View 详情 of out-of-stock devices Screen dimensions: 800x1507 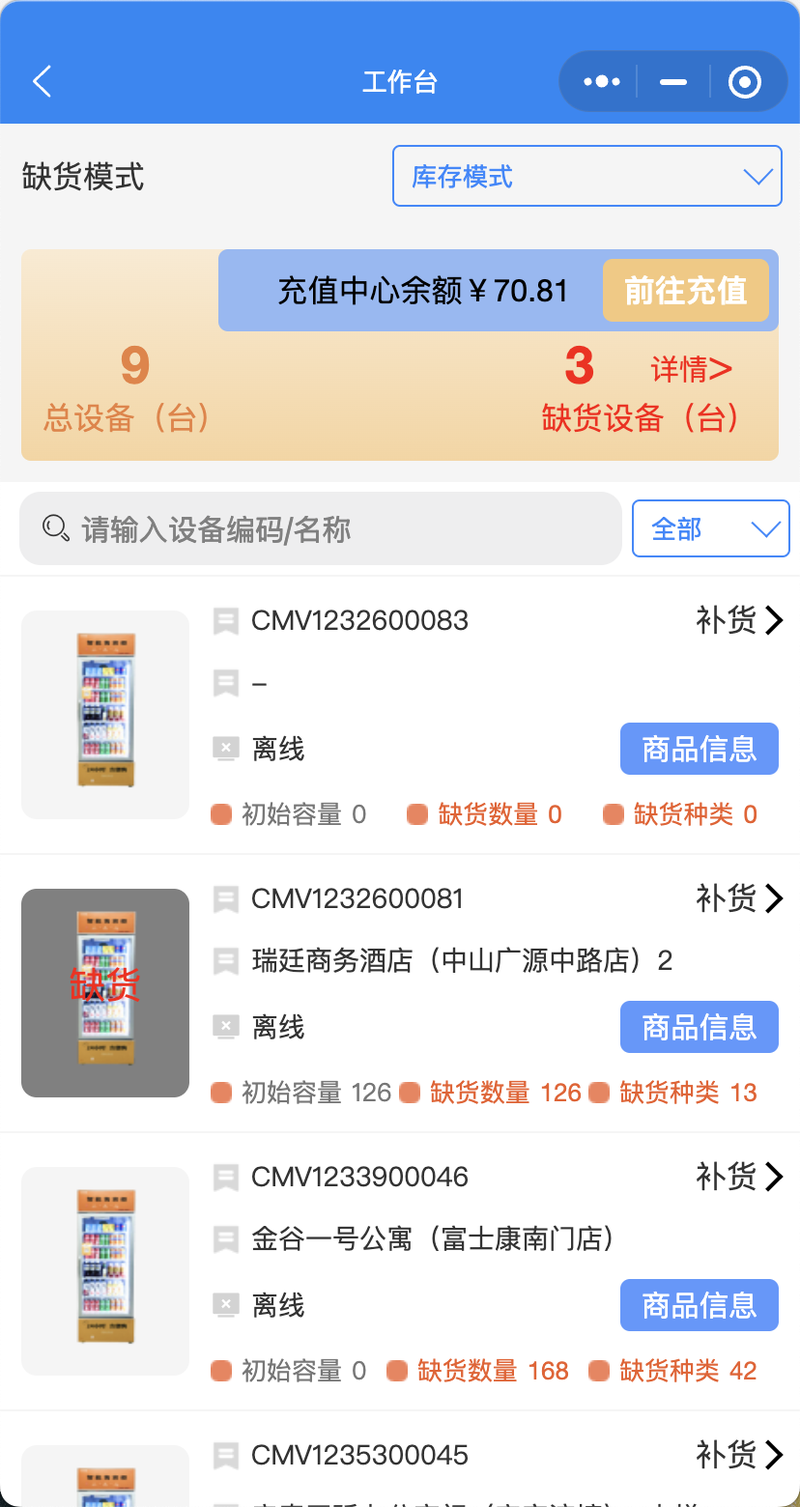coord(692,369)
